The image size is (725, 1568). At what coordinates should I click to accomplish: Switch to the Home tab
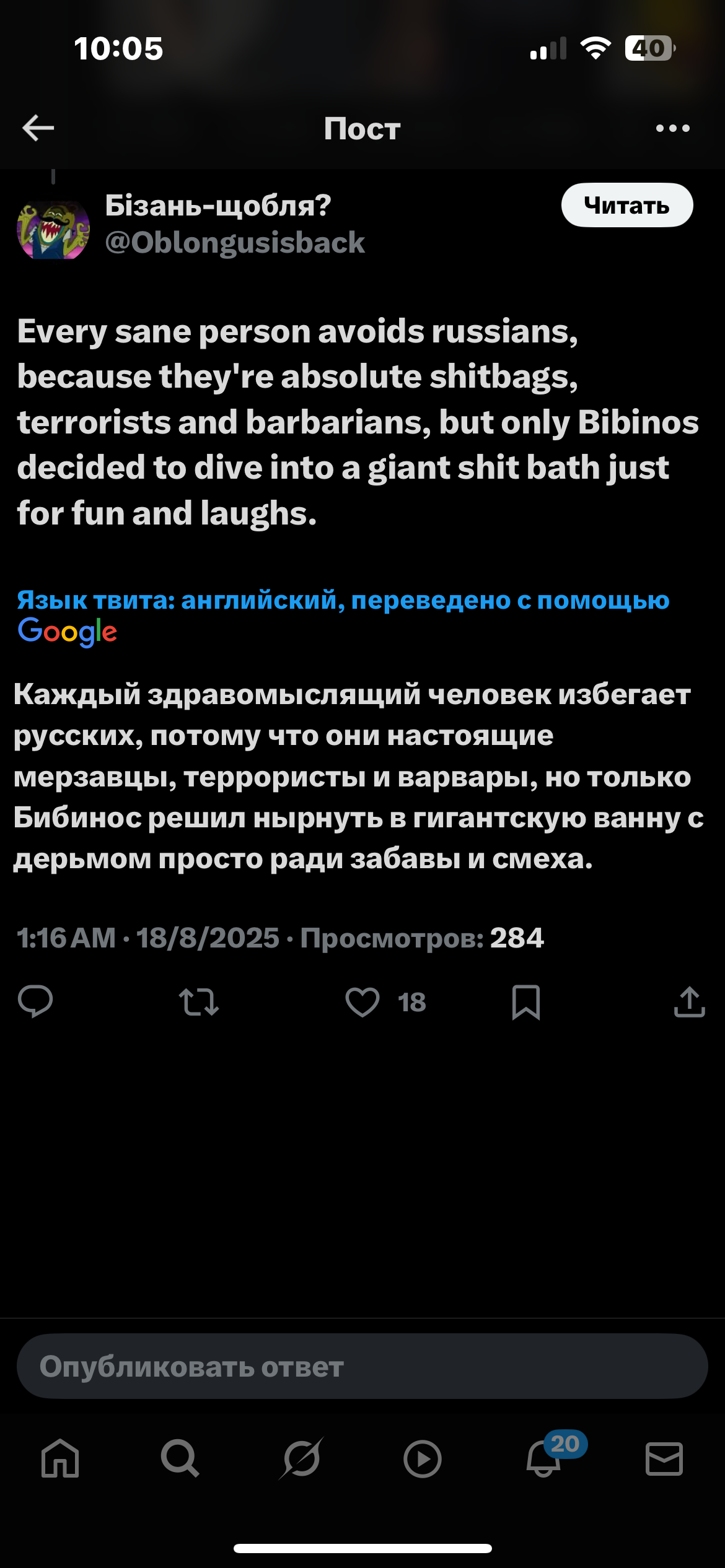click(x=60, y=1459)
